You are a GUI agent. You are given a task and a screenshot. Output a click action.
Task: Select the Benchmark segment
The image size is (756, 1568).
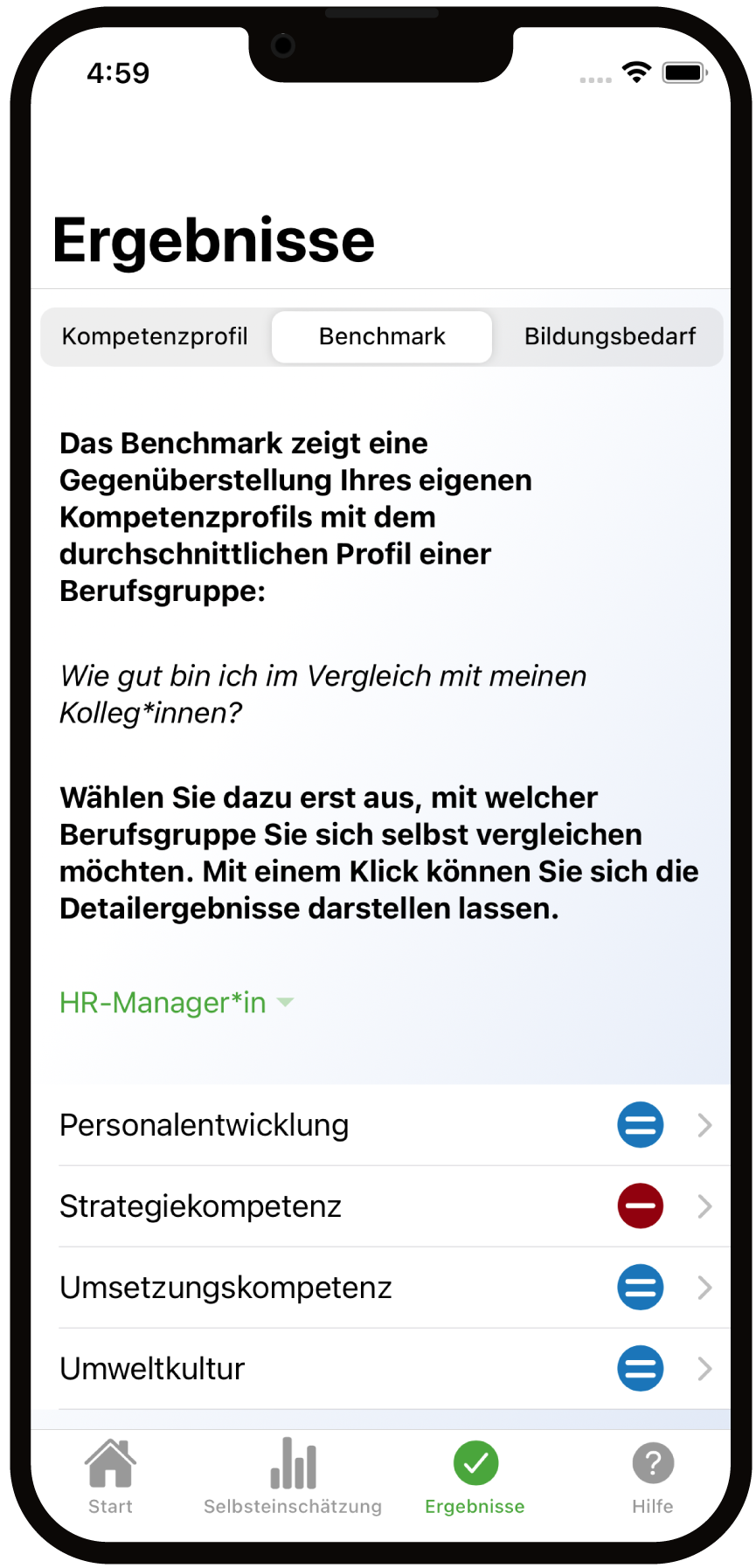pyautogui.click(x=382, y=336)
